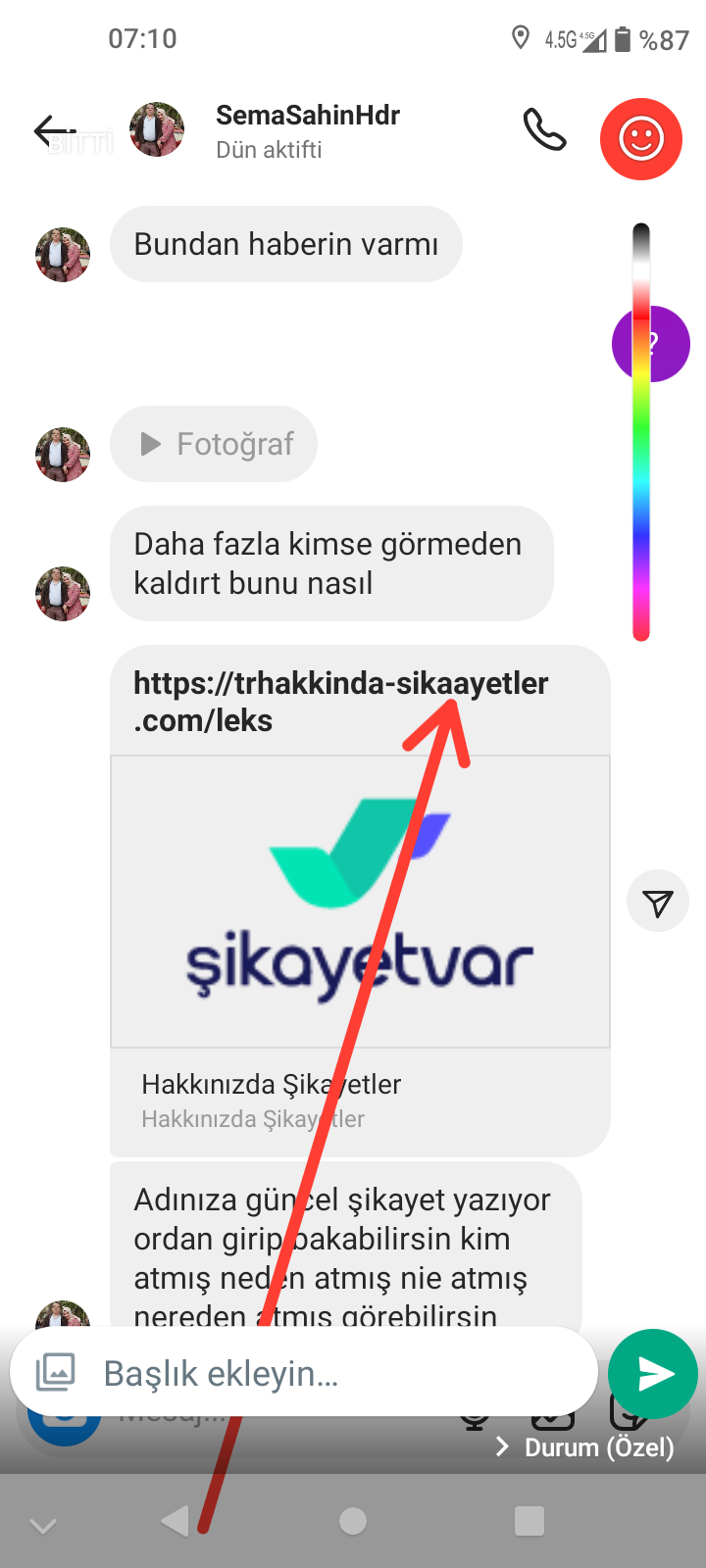This screenshot has width=706, height=1568.
Task: Open recent apps with the square button
Action: click(x=529, y=1521)
